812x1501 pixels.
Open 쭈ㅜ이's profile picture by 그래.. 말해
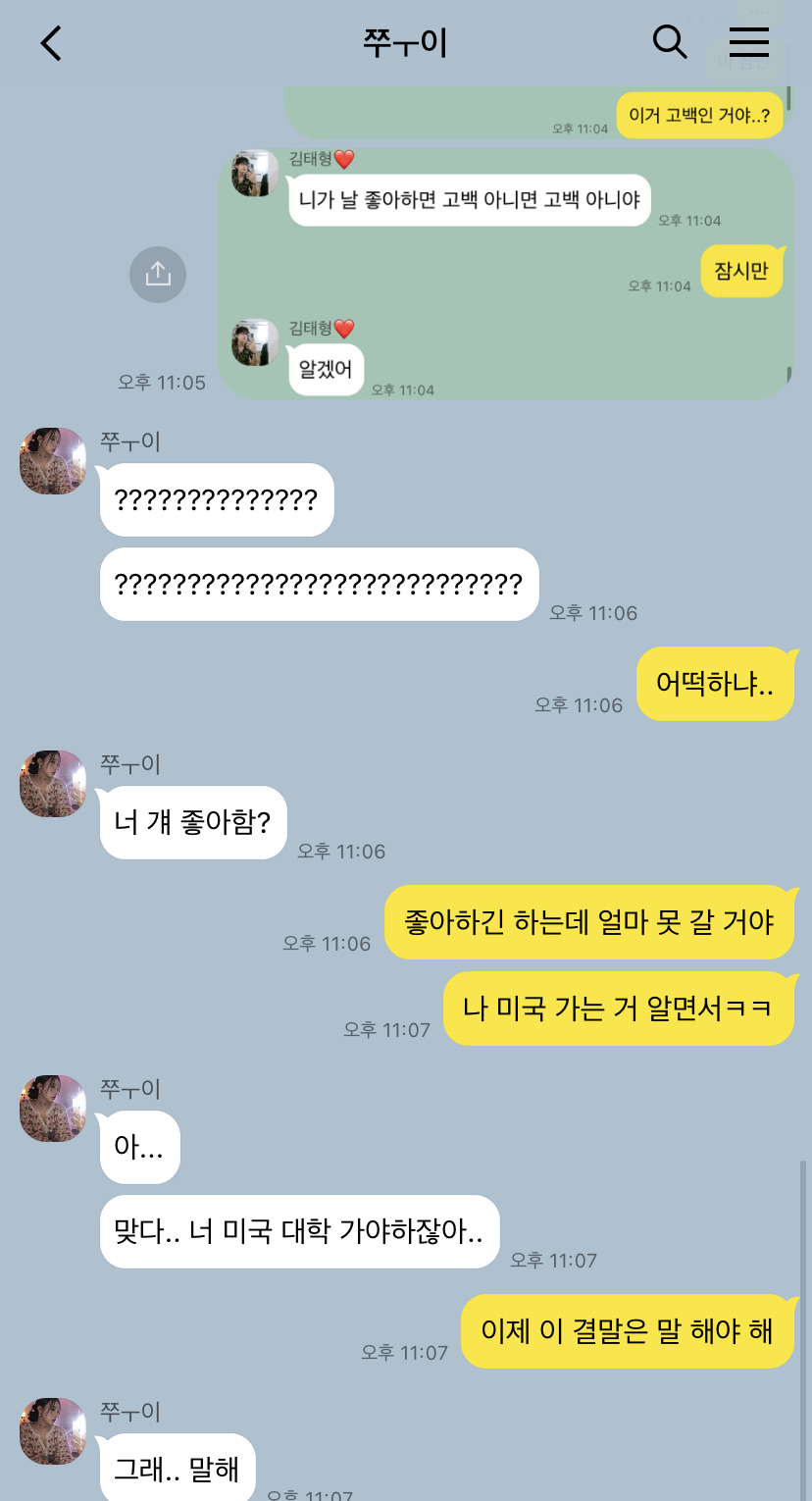pos(54,1431)
